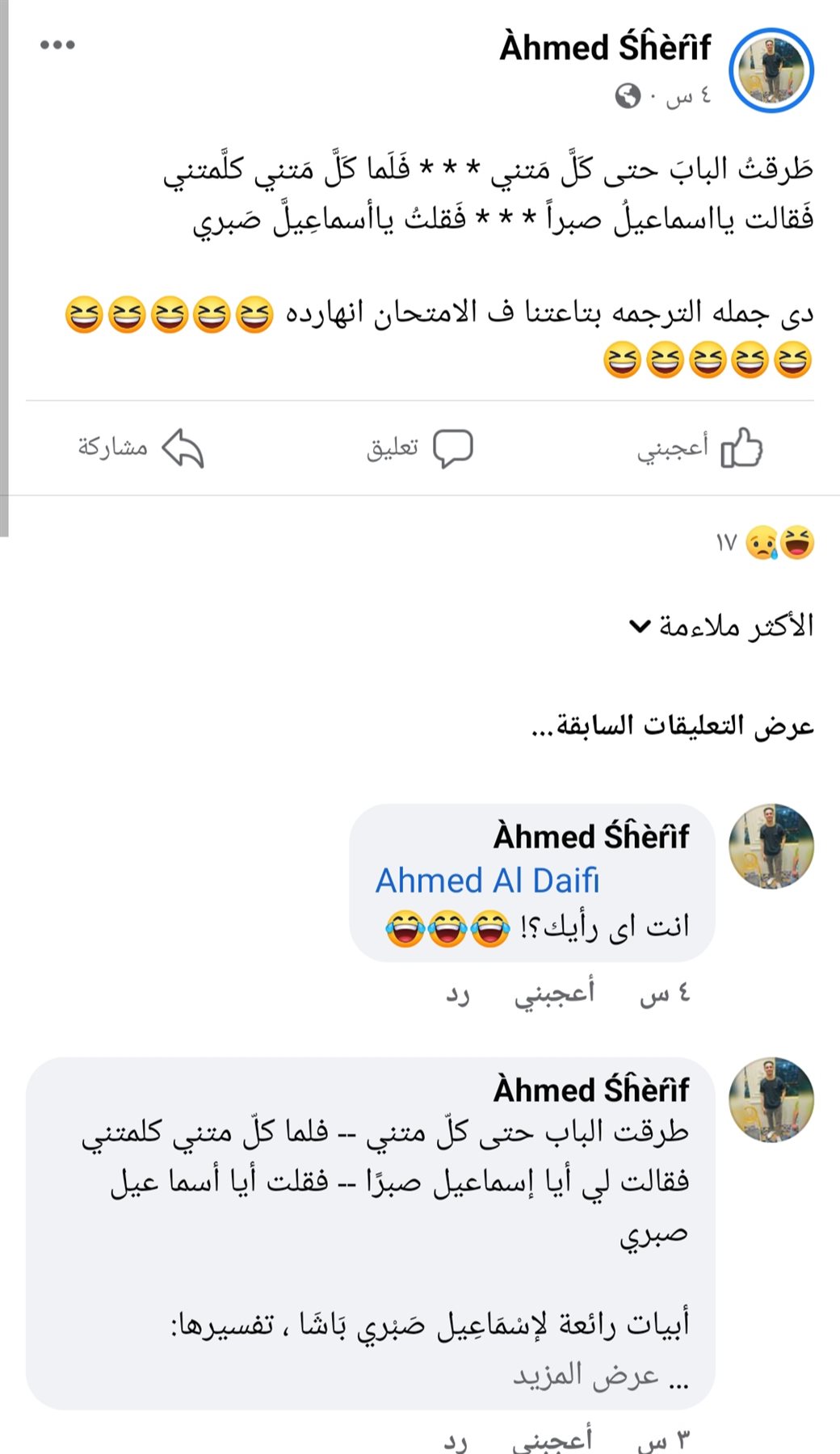Open the post's three-dot options menu

click(57, 44)
